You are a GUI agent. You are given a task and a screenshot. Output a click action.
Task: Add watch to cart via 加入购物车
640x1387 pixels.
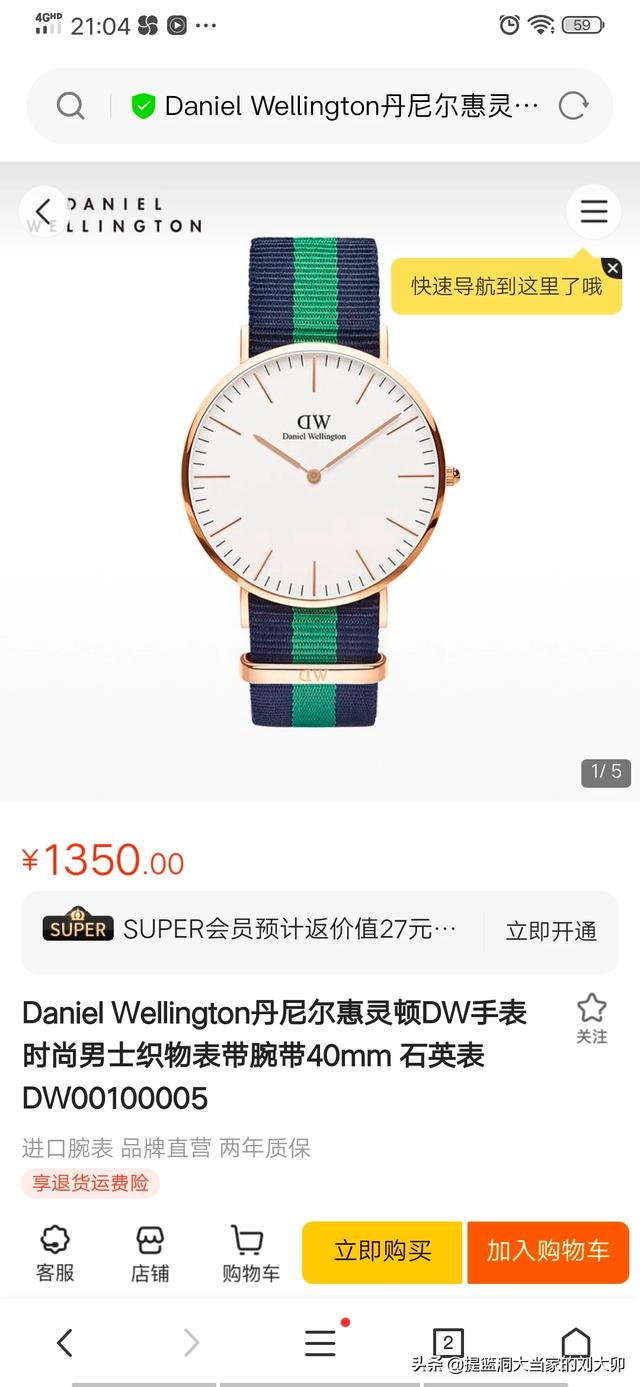click(548, 1252)
